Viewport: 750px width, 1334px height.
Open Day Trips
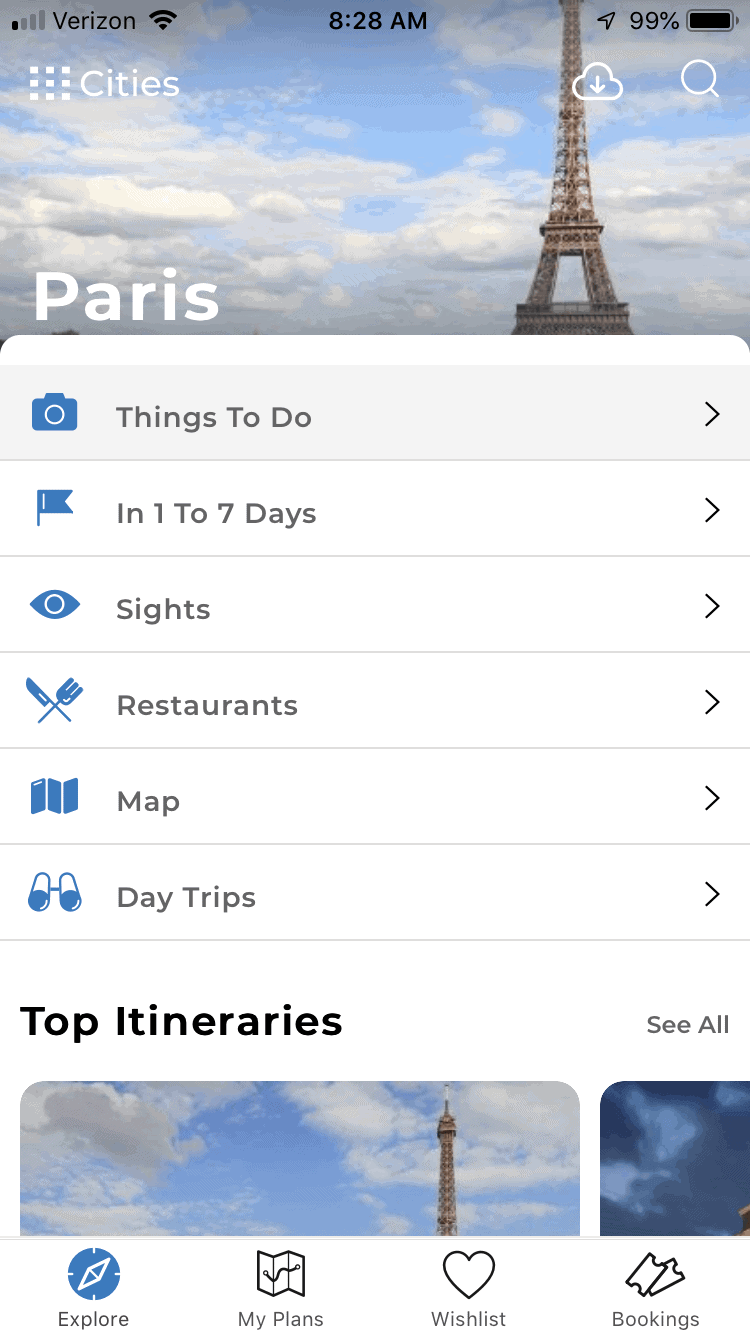[375, 893]
